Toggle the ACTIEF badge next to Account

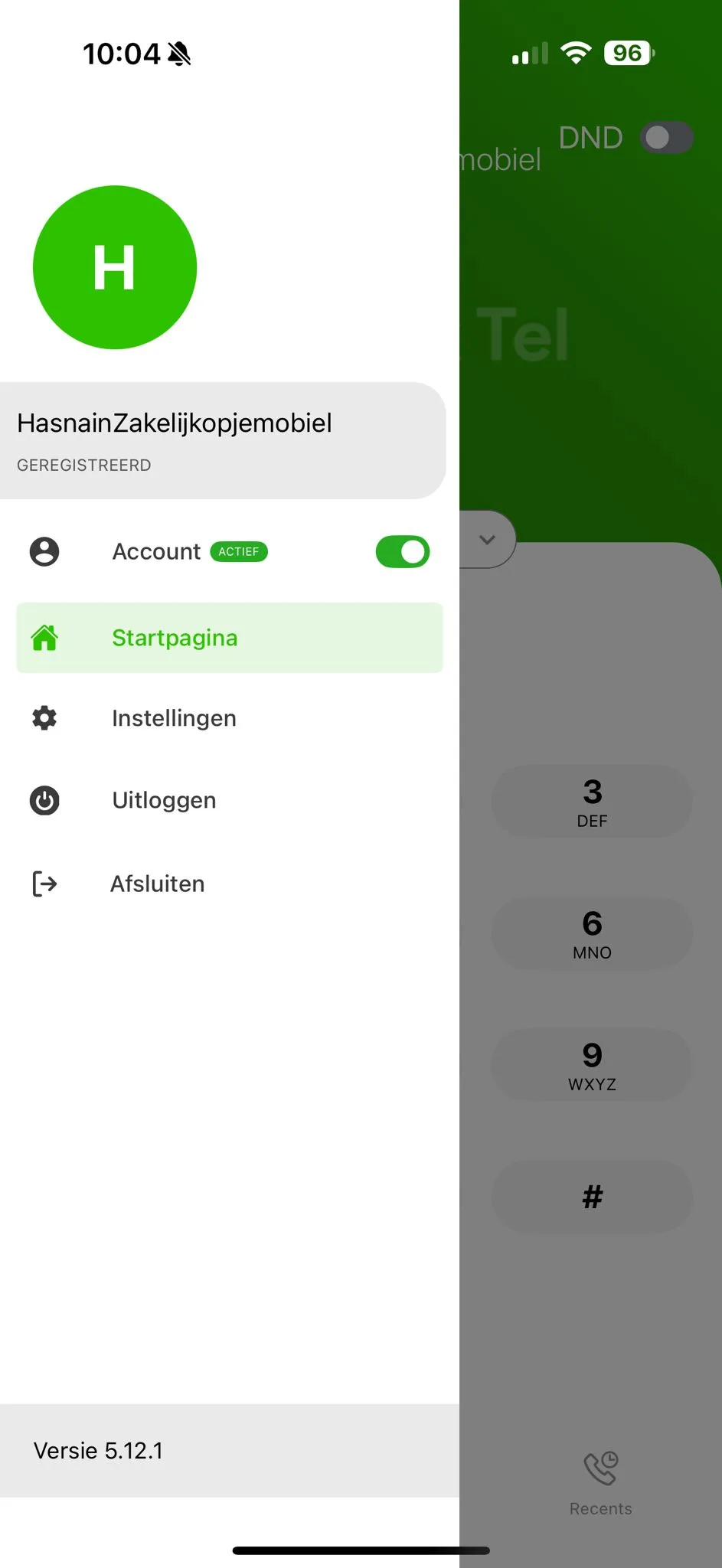[238, 551]
